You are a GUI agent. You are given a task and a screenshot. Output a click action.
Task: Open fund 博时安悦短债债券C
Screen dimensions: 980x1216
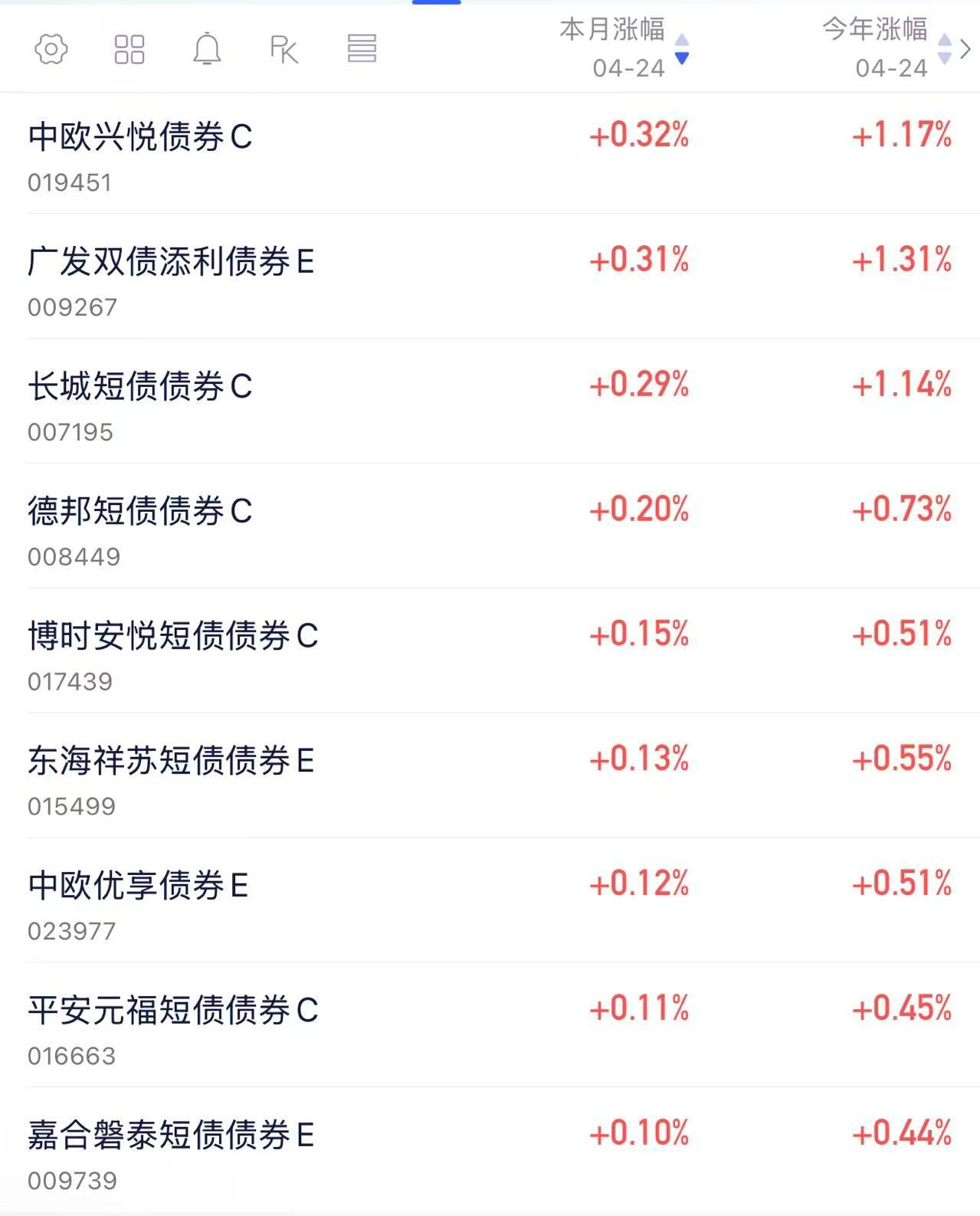(x=490, y=651)
